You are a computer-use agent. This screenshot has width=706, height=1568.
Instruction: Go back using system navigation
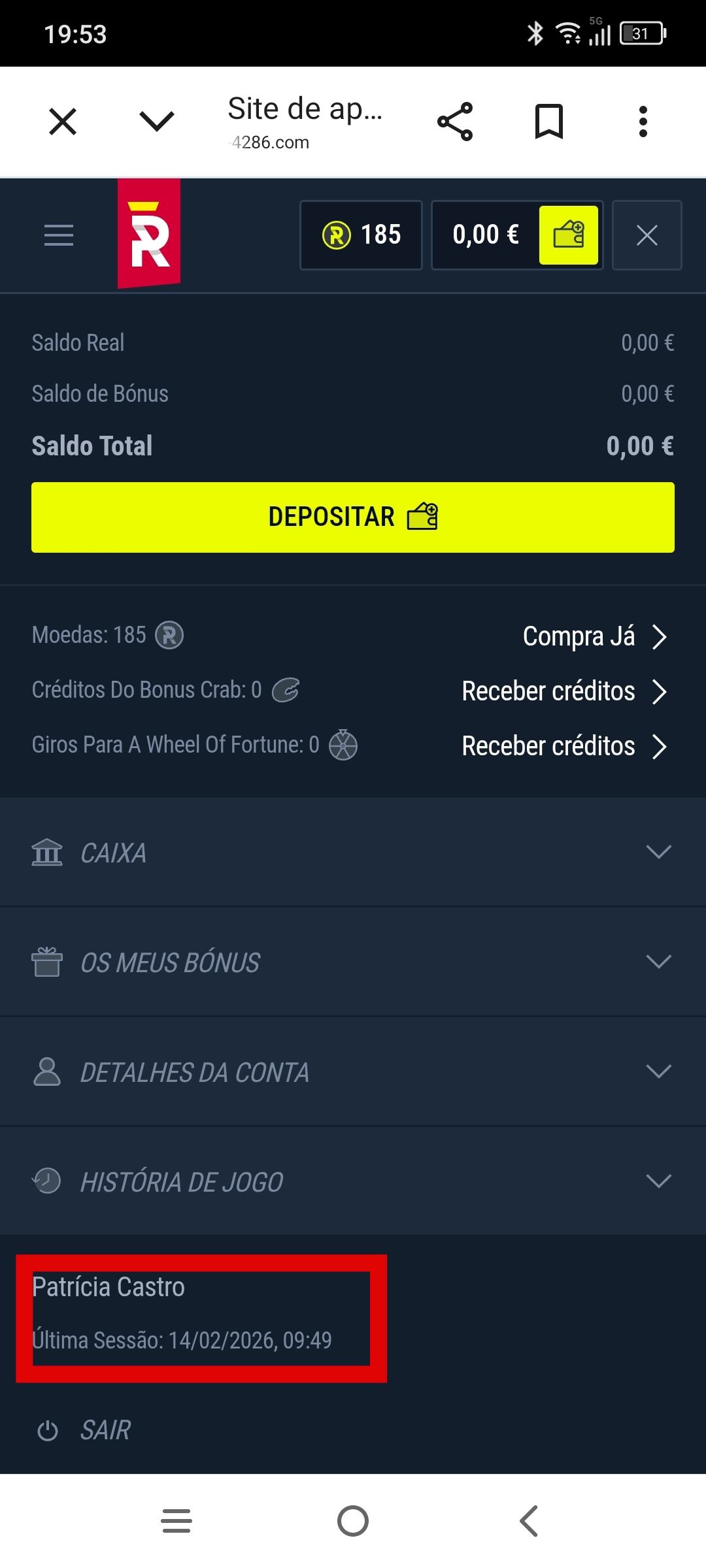(529, 1521)
